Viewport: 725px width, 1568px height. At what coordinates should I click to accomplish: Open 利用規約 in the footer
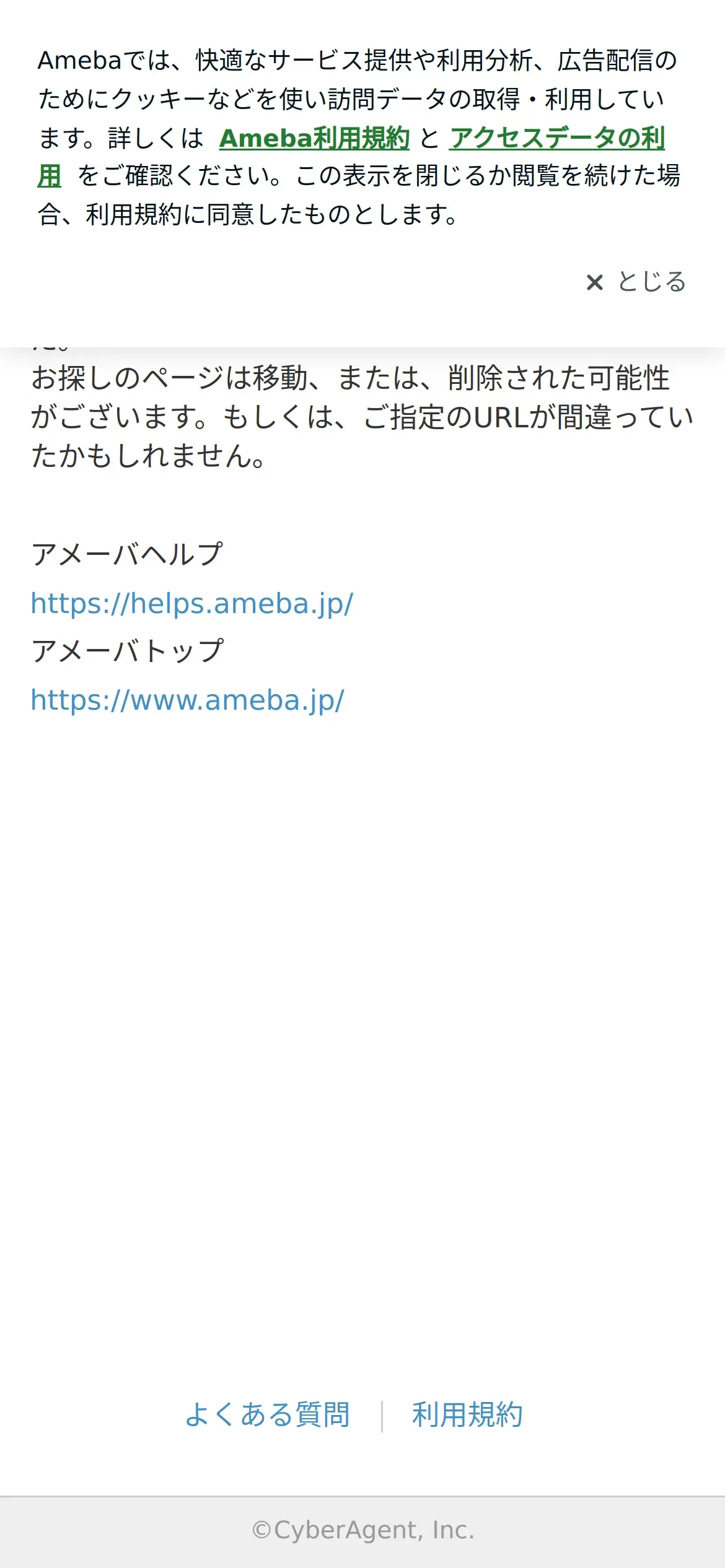(468, 1414)
